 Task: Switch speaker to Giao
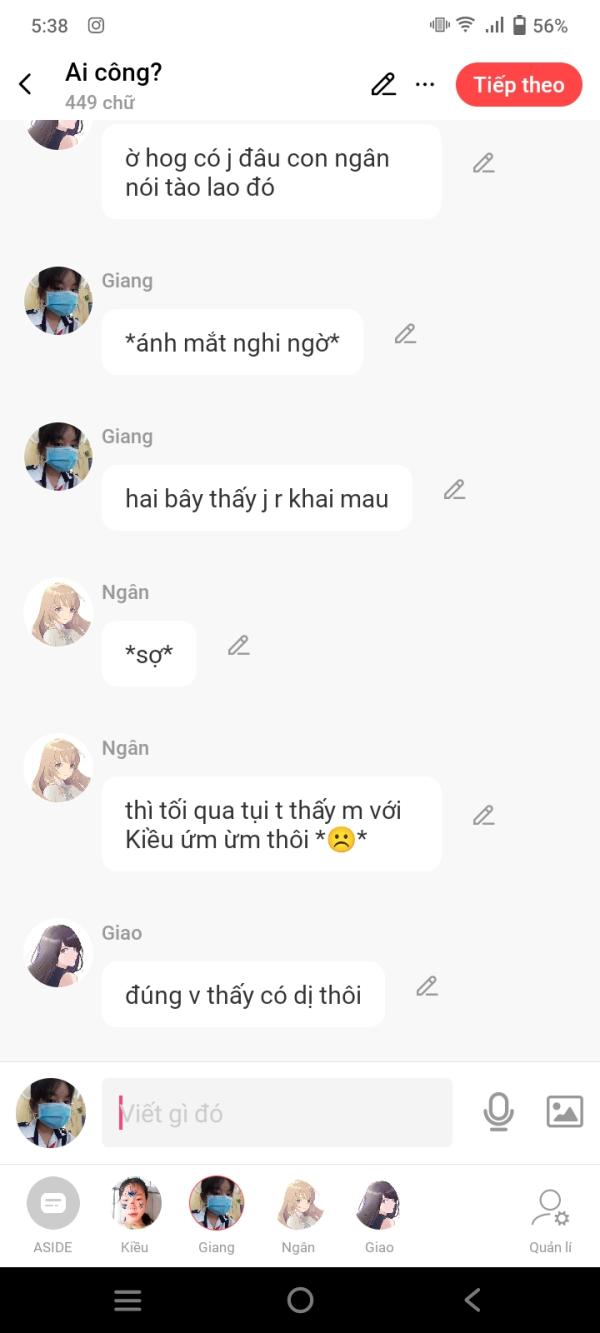[379, 1215]
